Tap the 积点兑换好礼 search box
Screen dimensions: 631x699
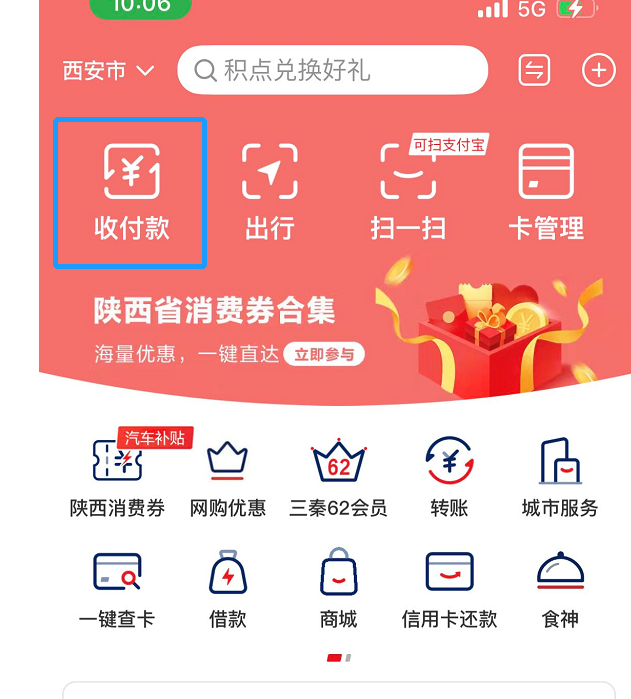(332, 71)
